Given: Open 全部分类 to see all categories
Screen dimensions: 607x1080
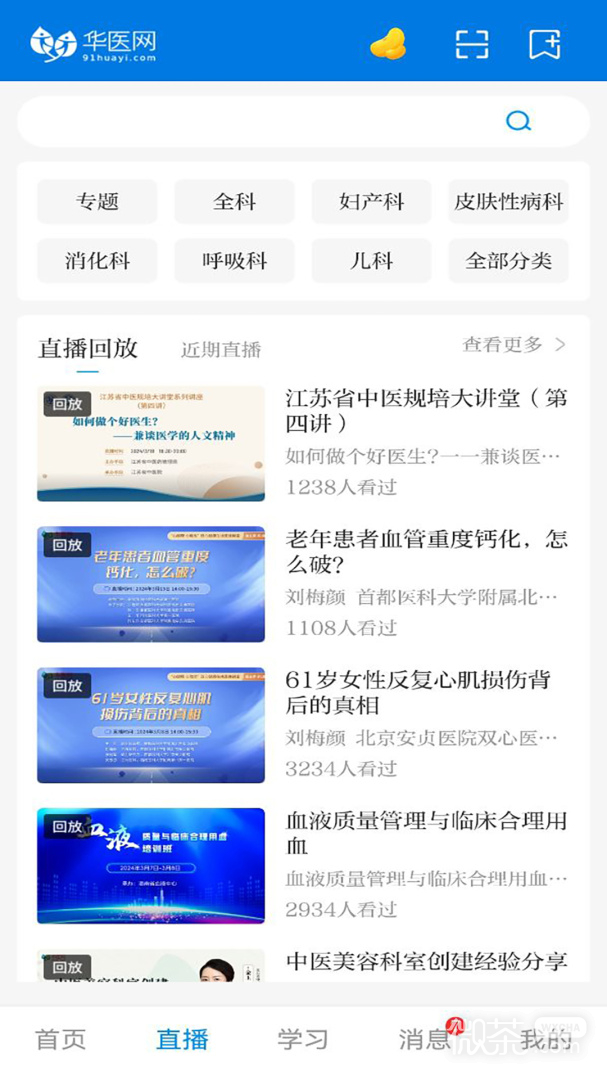Looking at the screenshot, I should click(x=508, y=261).
